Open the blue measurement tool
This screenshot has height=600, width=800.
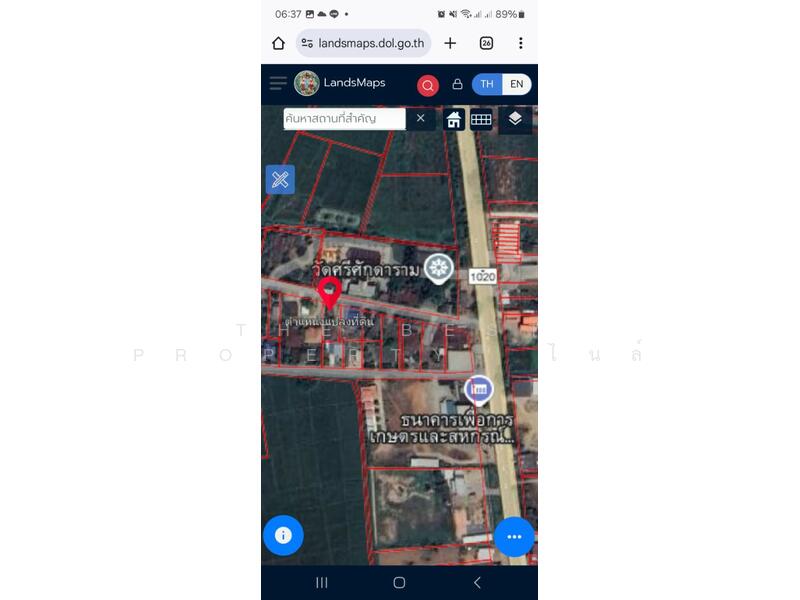pyautogui.click(x=280, y=180)
